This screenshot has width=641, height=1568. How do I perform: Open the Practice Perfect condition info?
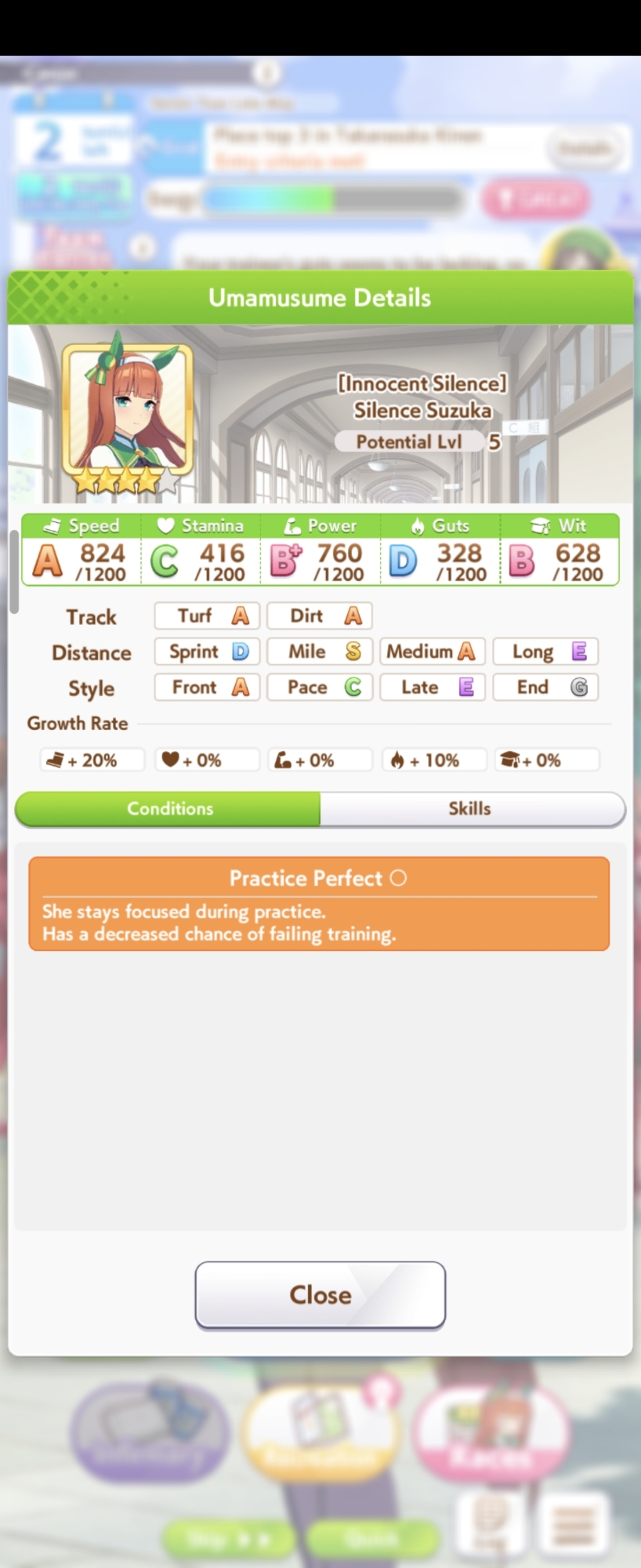[x=318, y=903]
